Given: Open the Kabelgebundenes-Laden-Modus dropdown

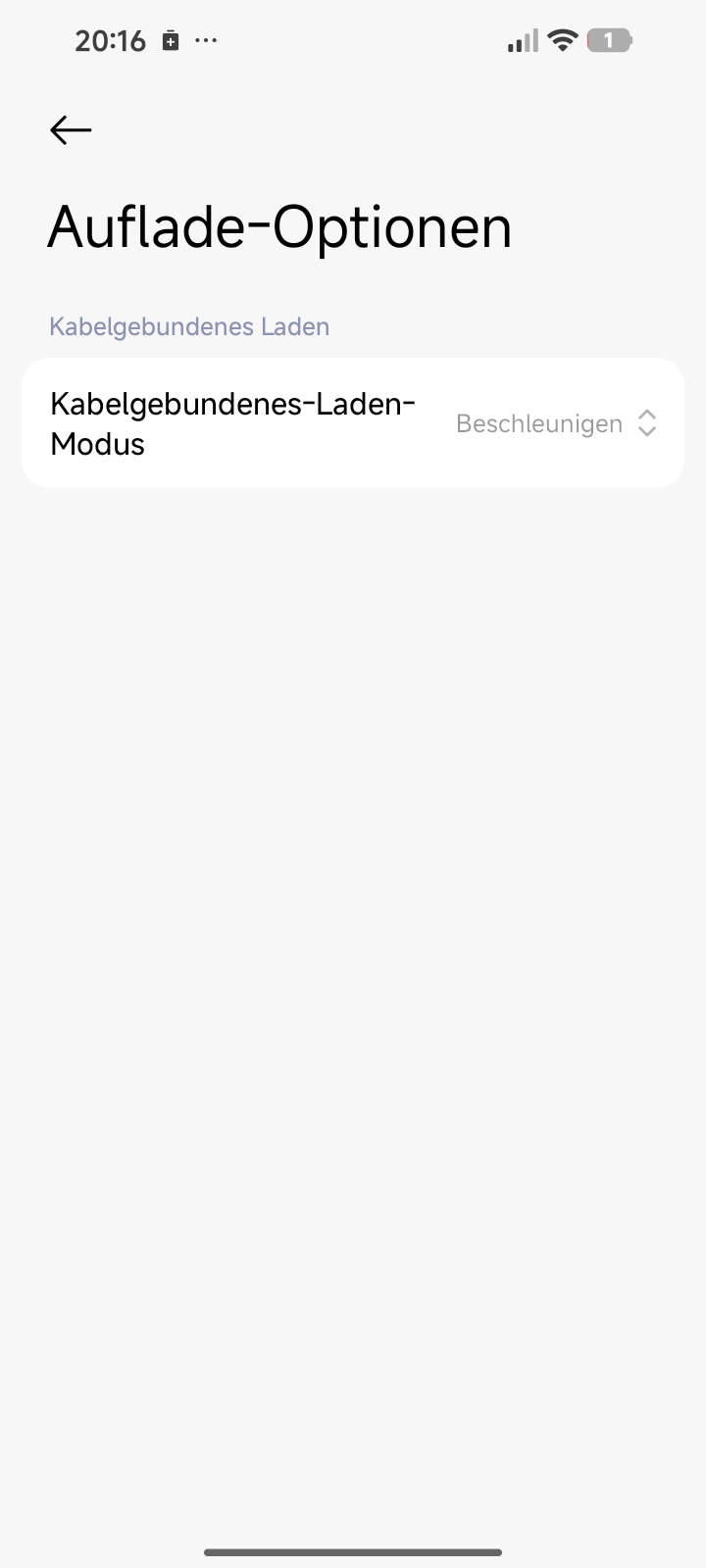Looking at the screenshot, I should [x=353, y=423].
